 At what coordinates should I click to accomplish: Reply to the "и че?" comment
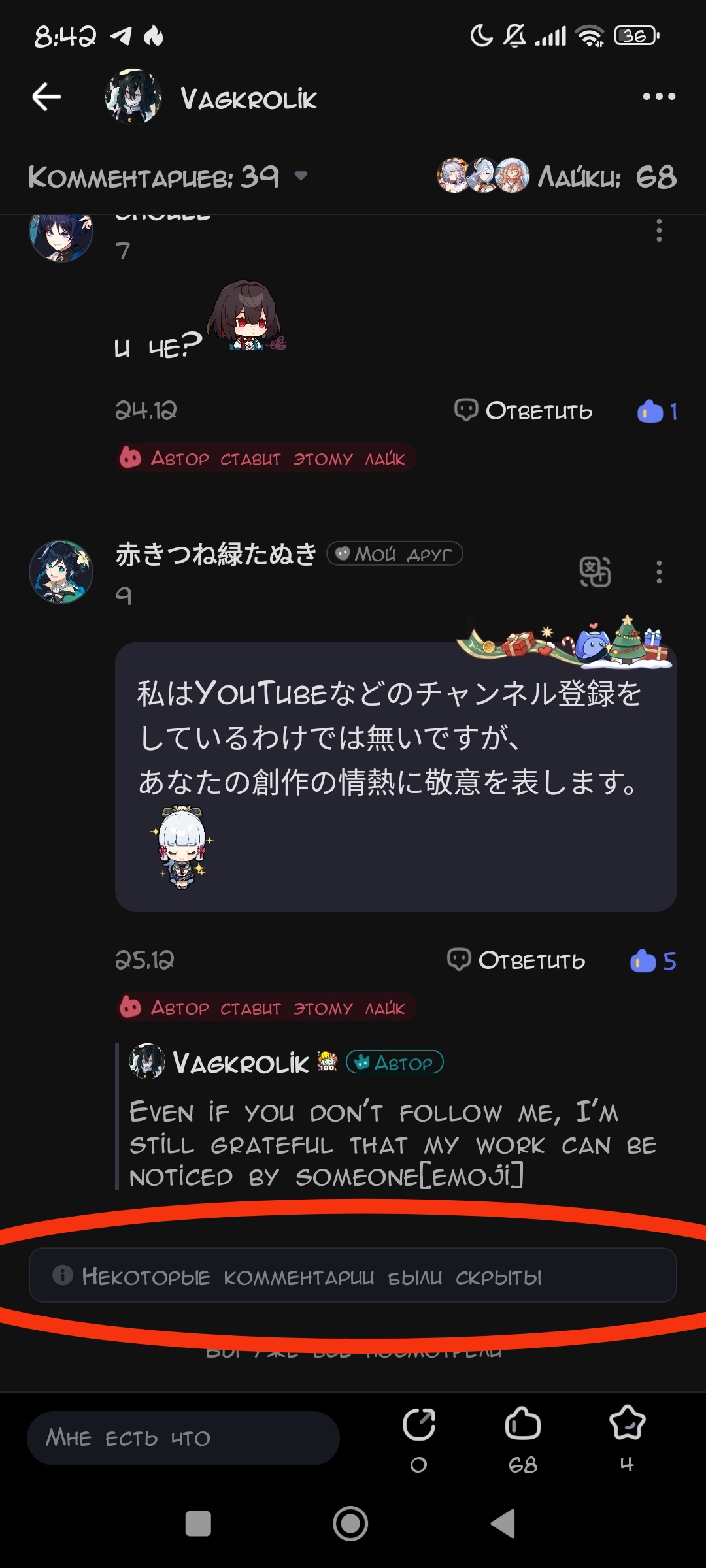pos(524,411)
